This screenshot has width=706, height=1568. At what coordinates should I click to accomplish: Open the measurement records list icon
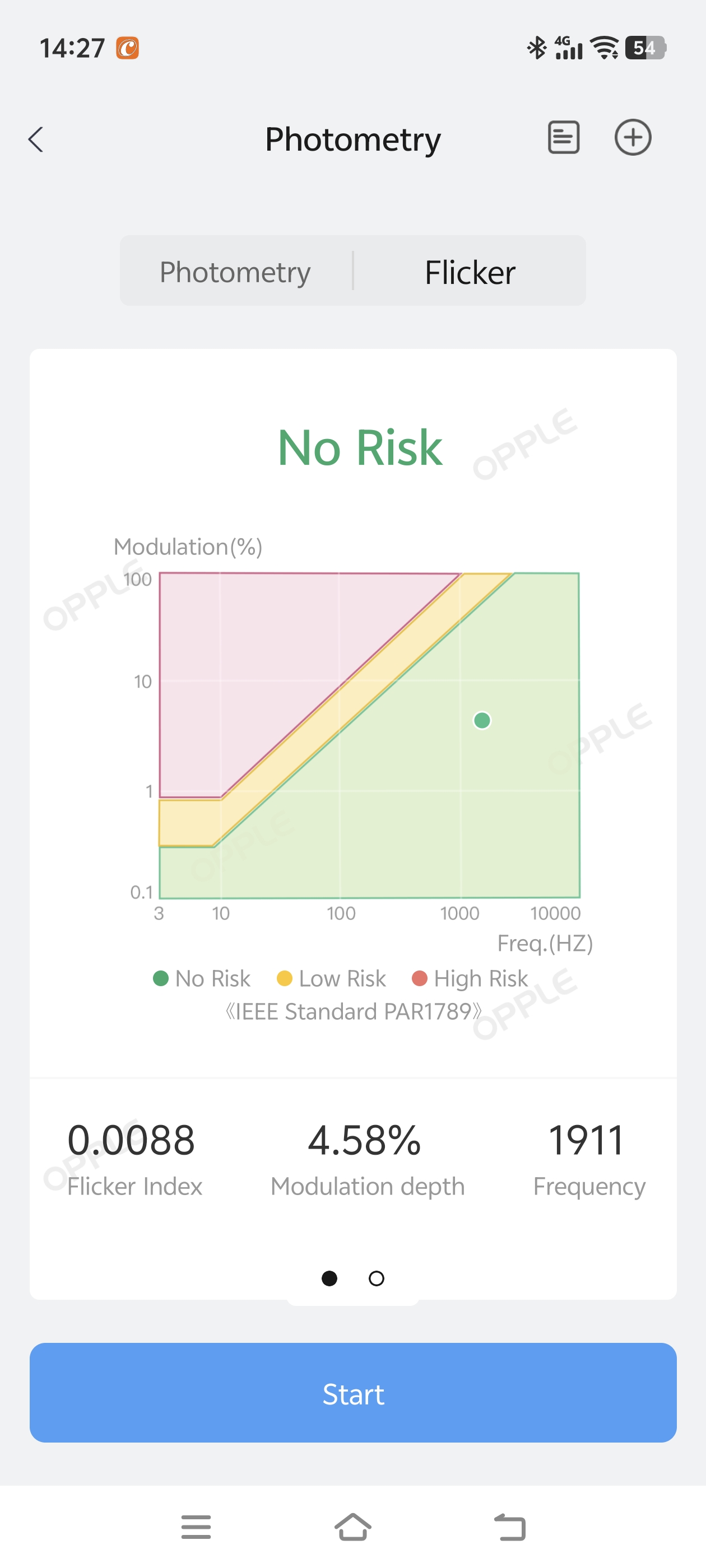(x=563, y=138)
